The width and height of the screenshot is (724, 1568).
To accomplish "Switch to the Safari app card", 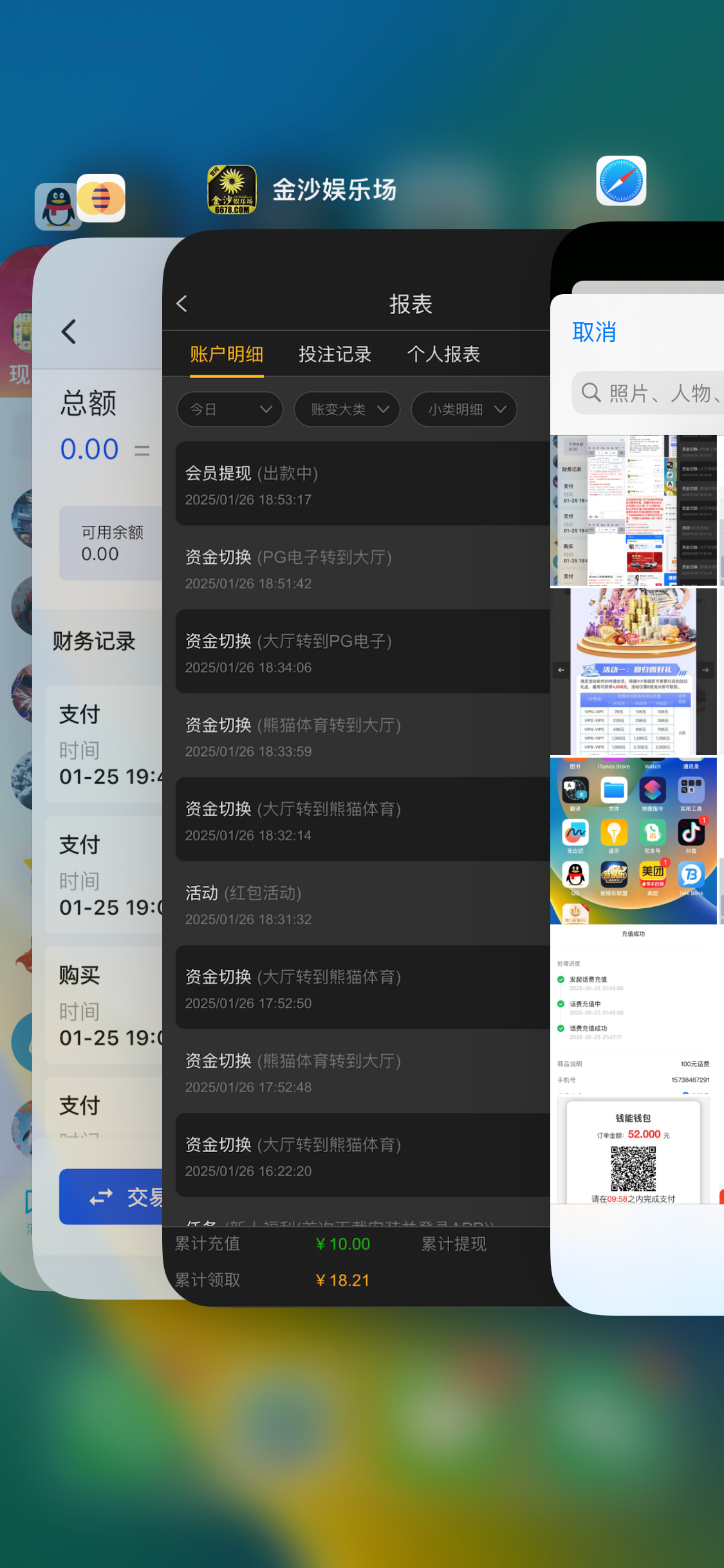I will click(620, 181).
